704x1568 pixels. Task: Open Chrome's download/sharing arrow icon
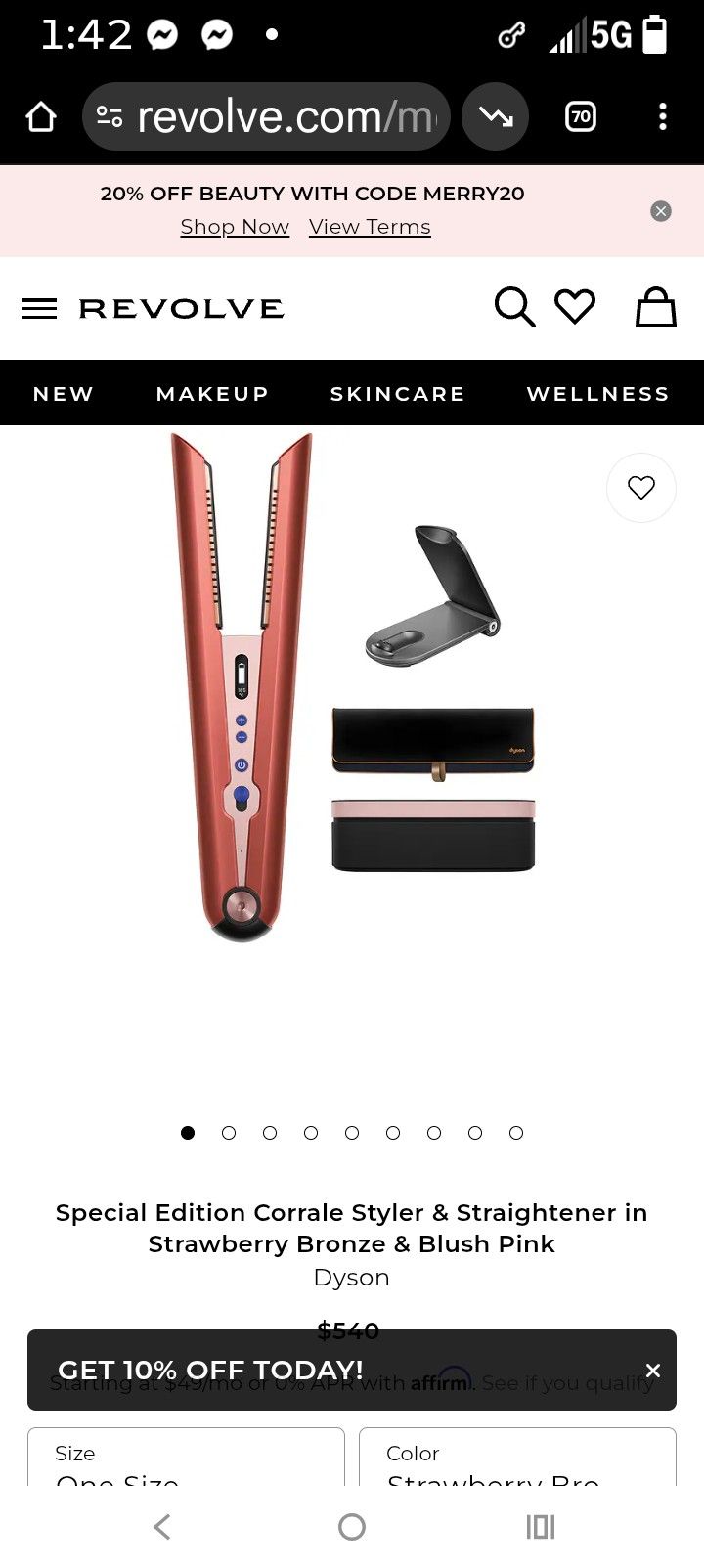click(495, 115)
